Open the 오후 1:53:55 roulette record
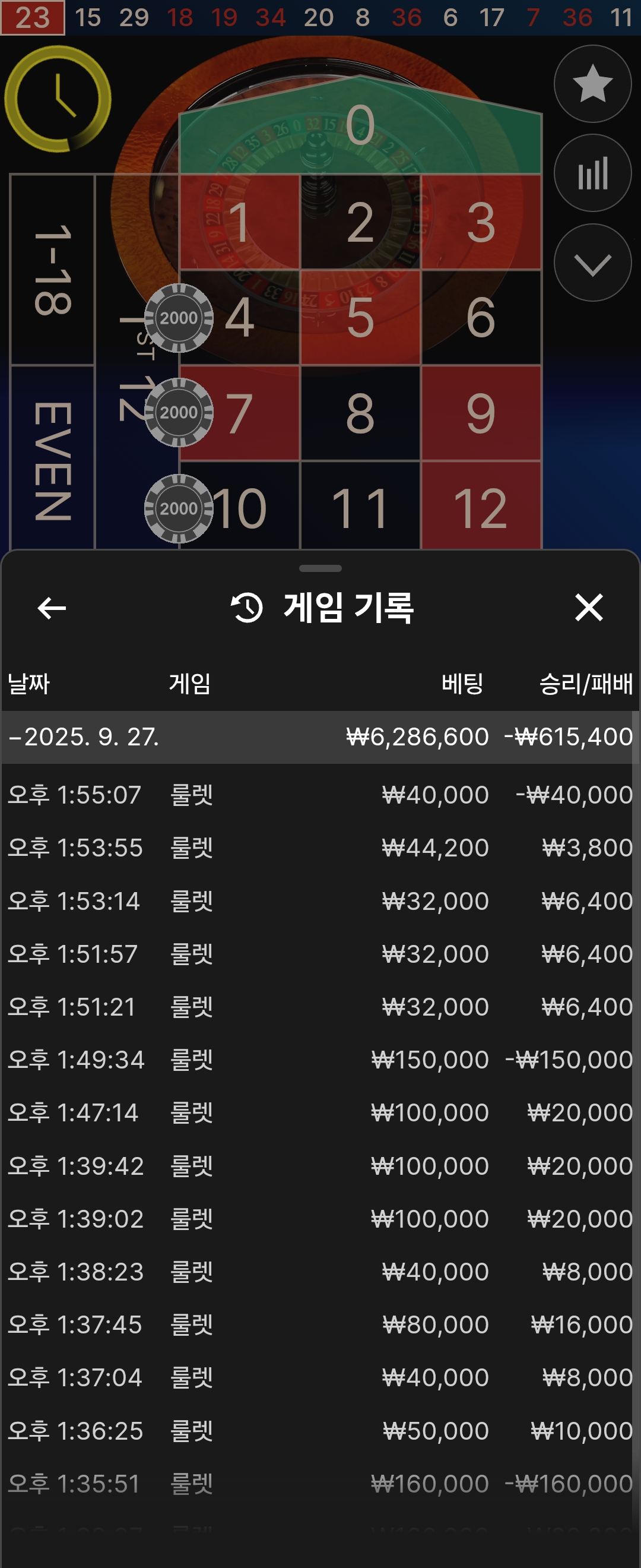 click(x=320, y=848)
